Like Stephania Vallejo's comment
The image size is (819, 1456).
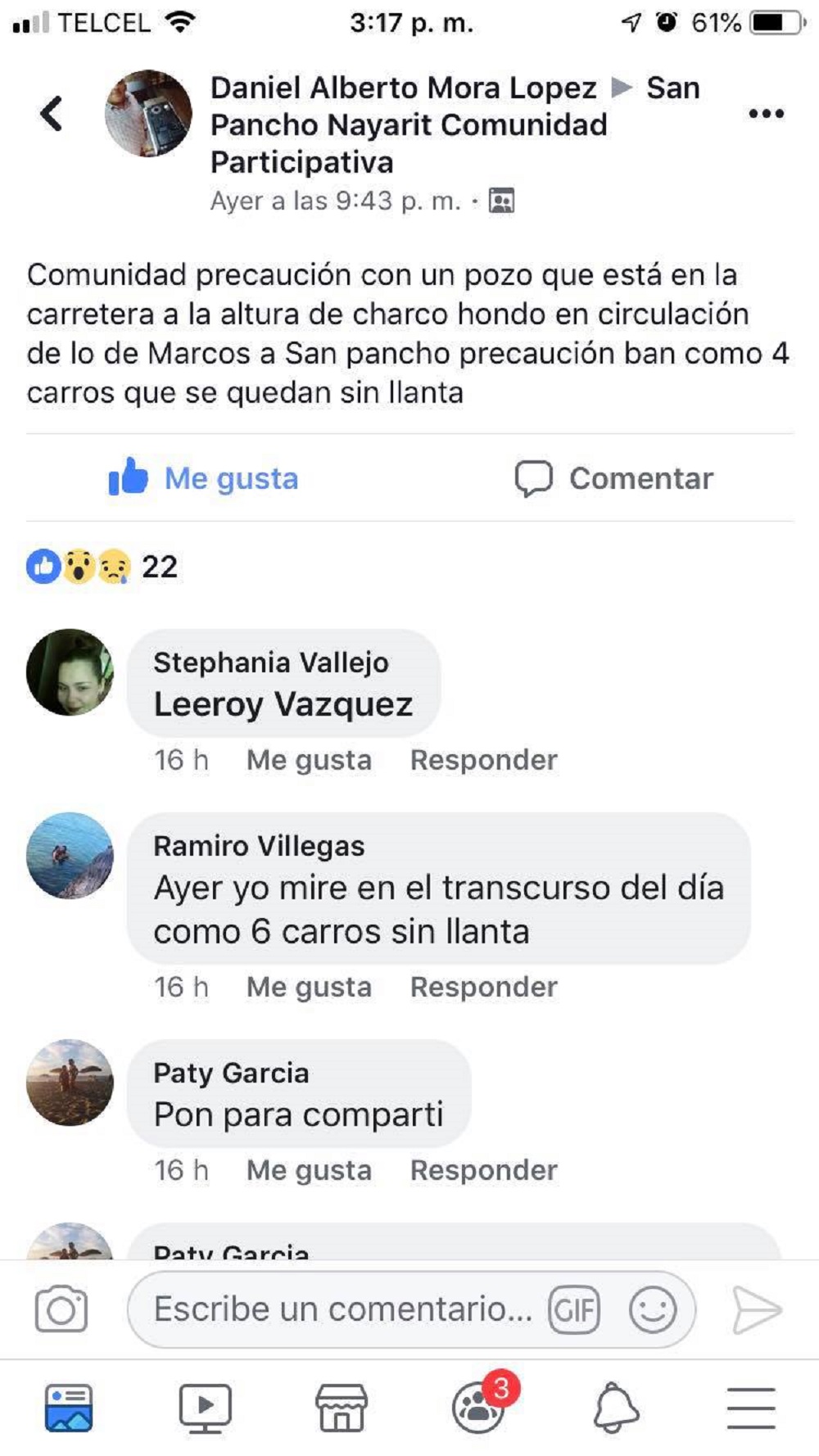(x=309, y=760)
